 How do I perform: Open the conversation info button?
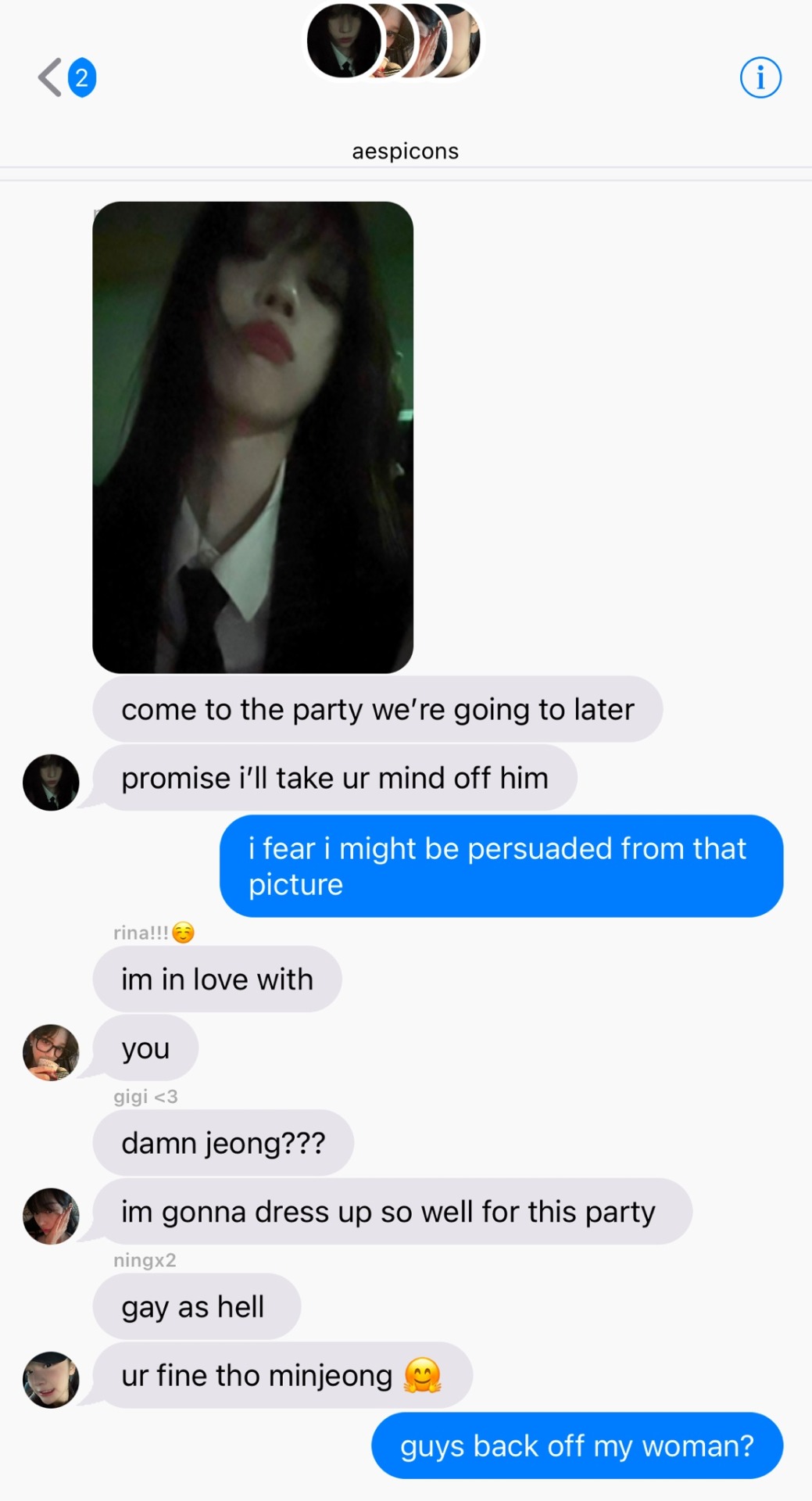click(x=760, y=77)
